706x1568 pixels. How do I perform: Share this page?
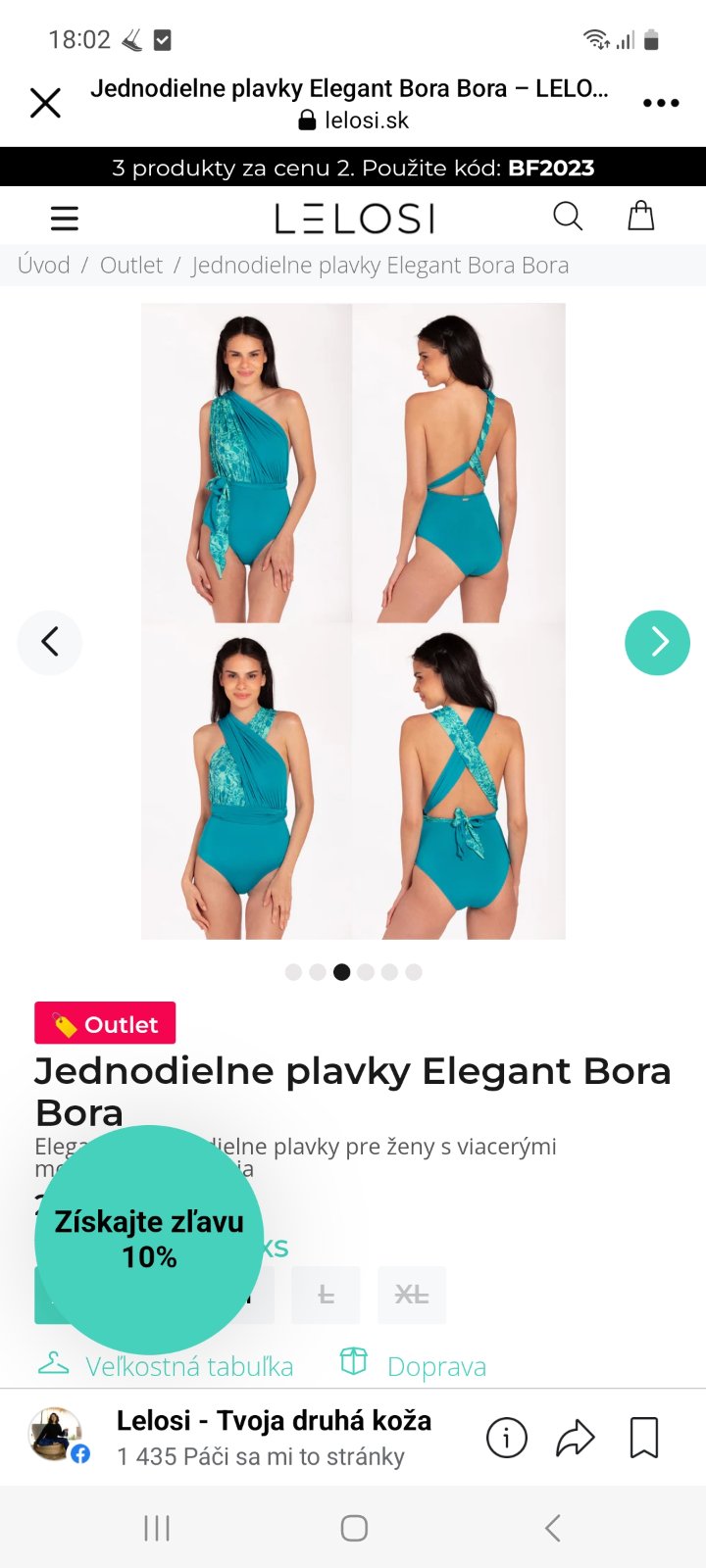tap(576, 1439)
